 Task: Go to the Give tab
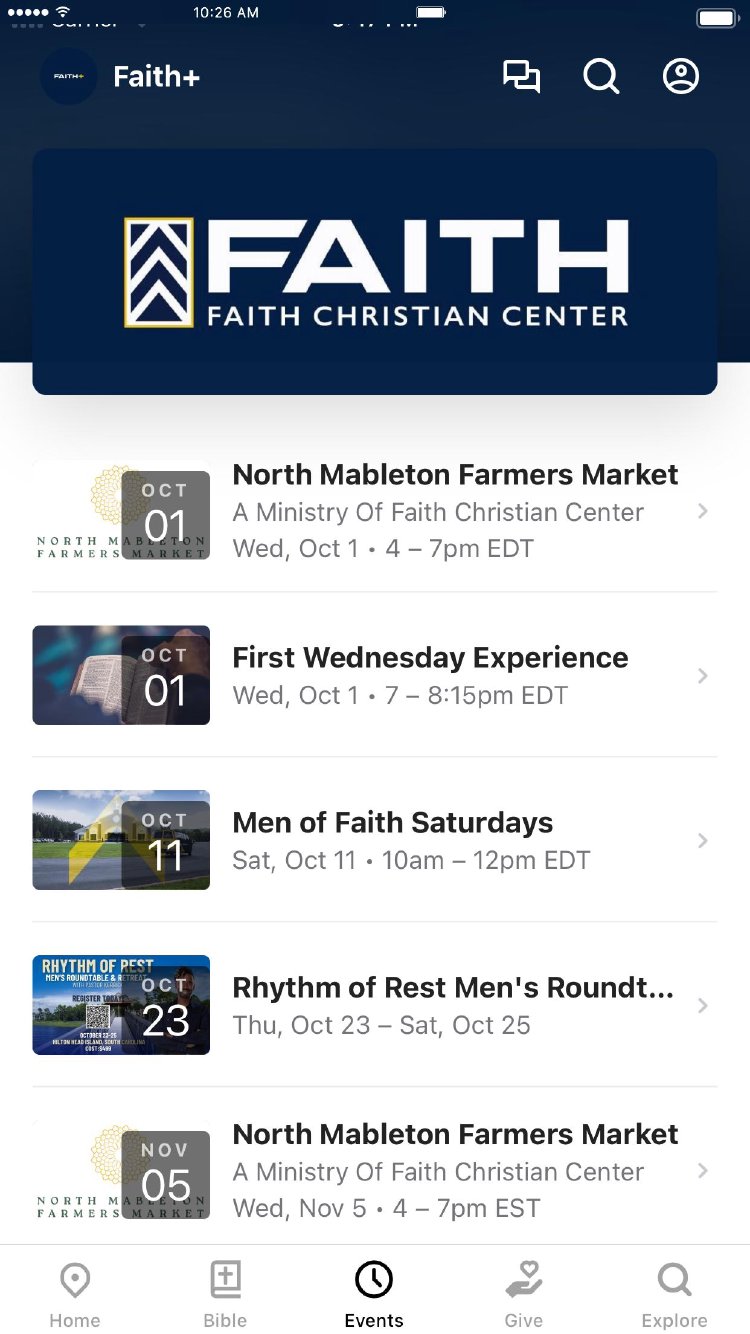524,1294
